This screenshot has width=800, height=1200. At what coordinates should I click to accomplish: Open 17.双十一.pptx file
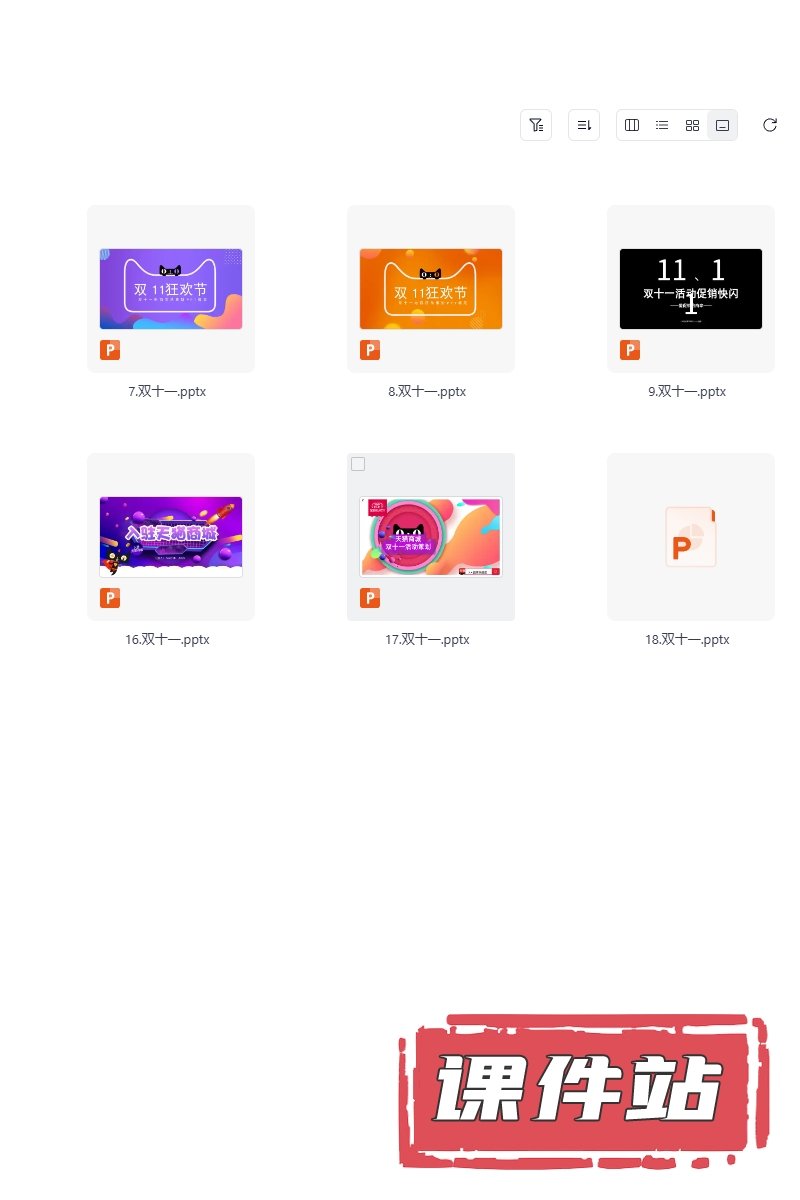[431, 537]
